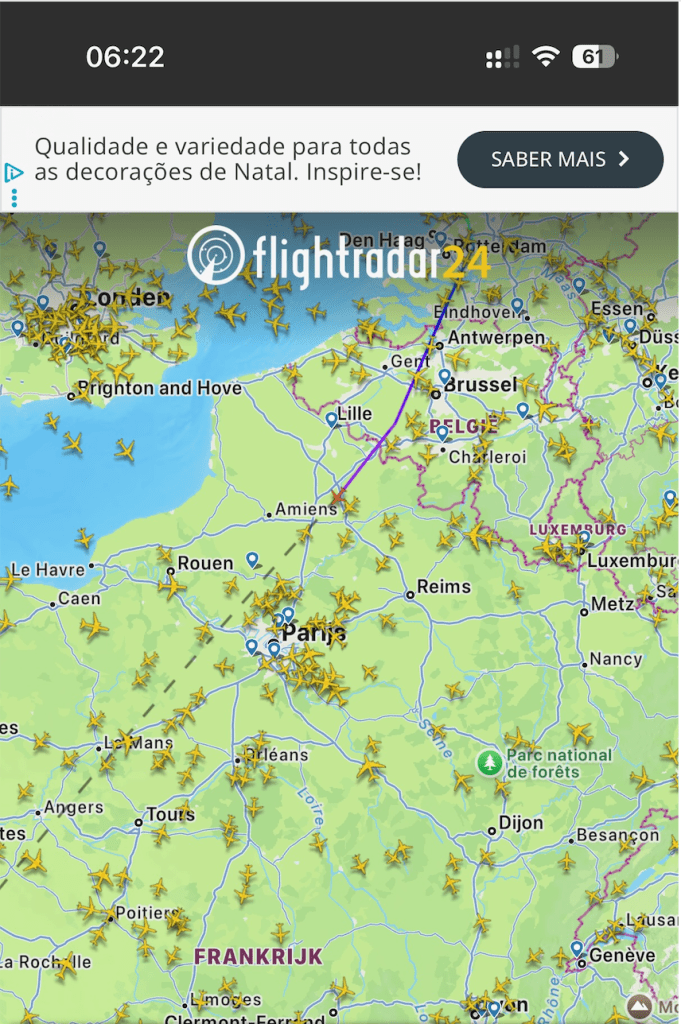Screen dimensions: 681x1024
Task: Tap the airport pin beside Eindhoven
Action: [517, 305]
